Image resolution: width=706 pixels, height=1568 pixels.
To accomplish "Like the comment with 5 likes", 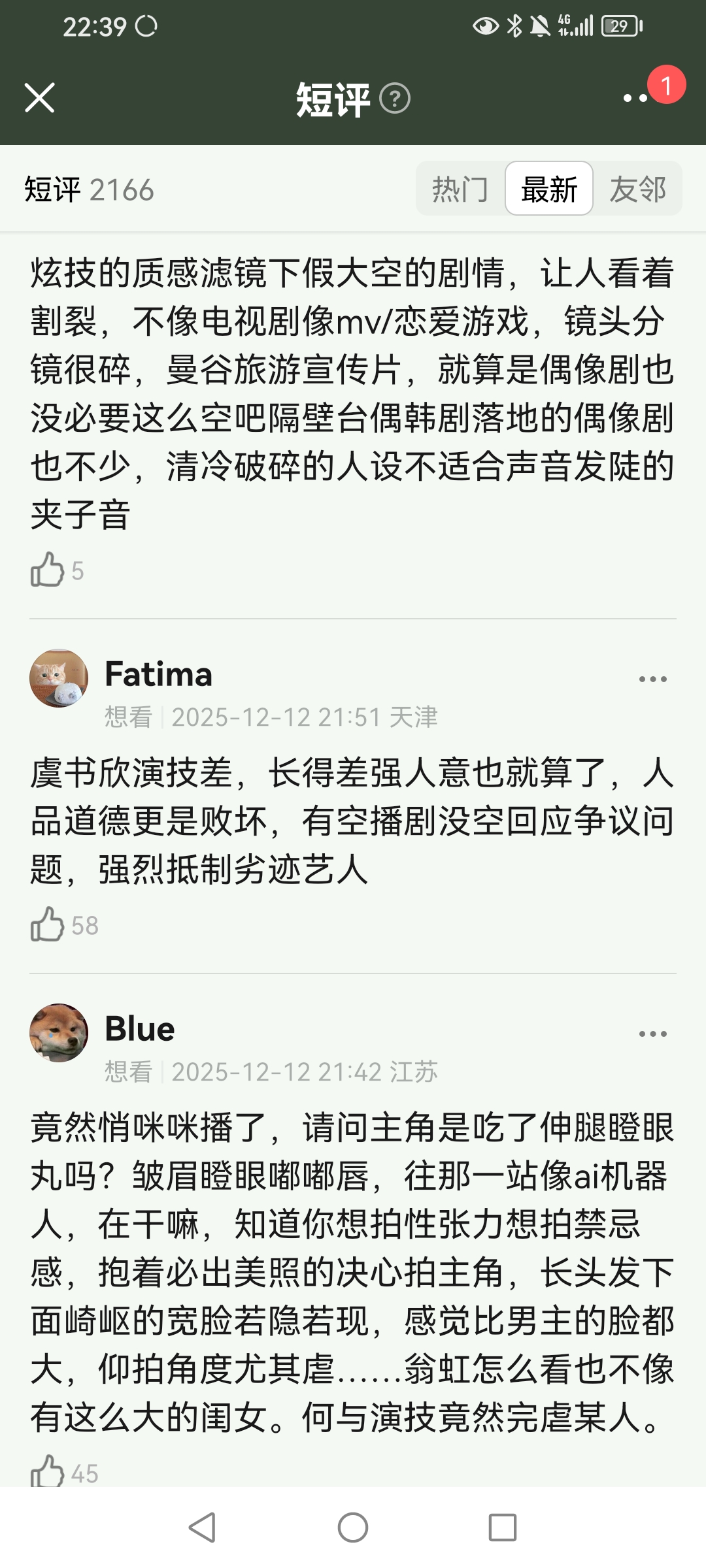I will (x=47, y=570).
